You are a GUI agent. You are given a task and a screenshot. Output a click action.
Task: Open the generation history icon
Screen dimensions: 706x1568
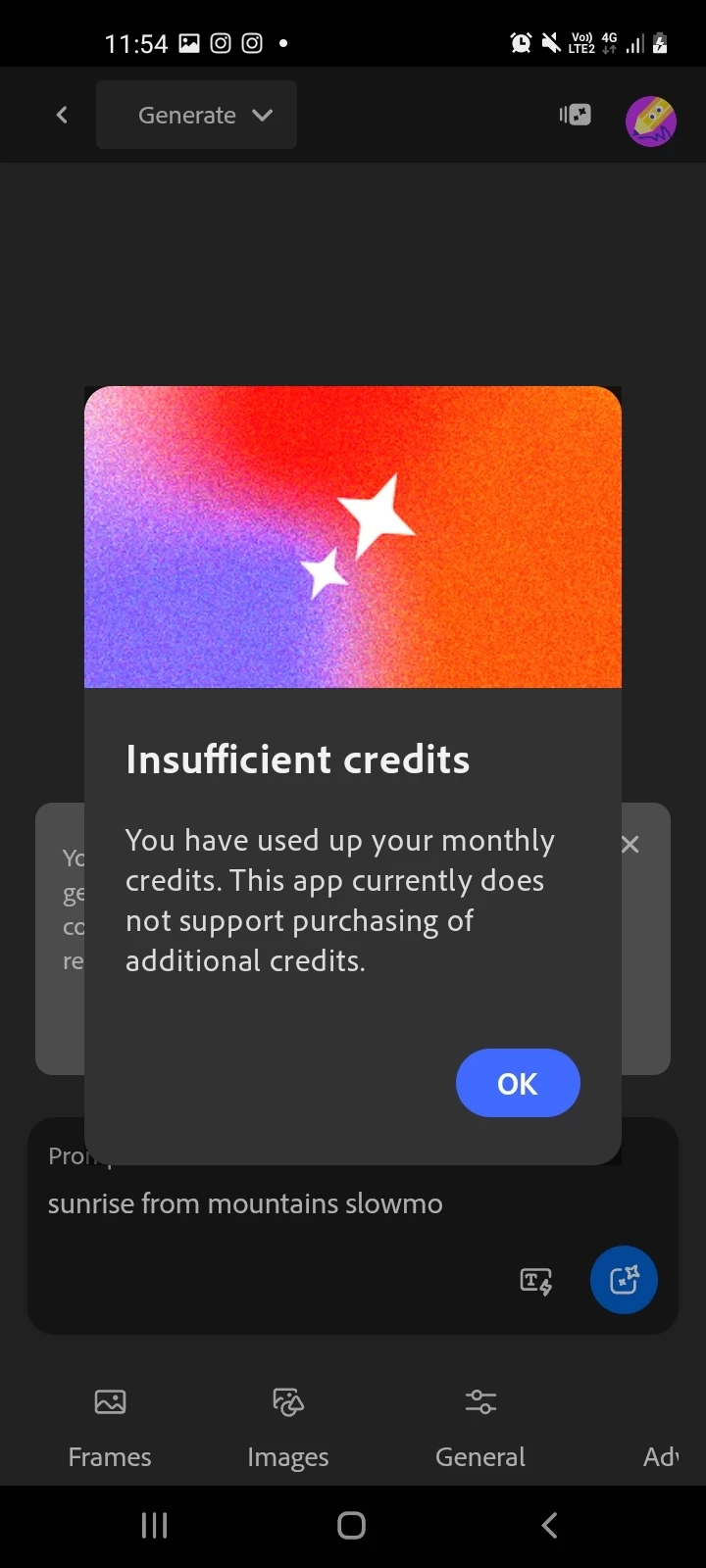tap(575, 116)
